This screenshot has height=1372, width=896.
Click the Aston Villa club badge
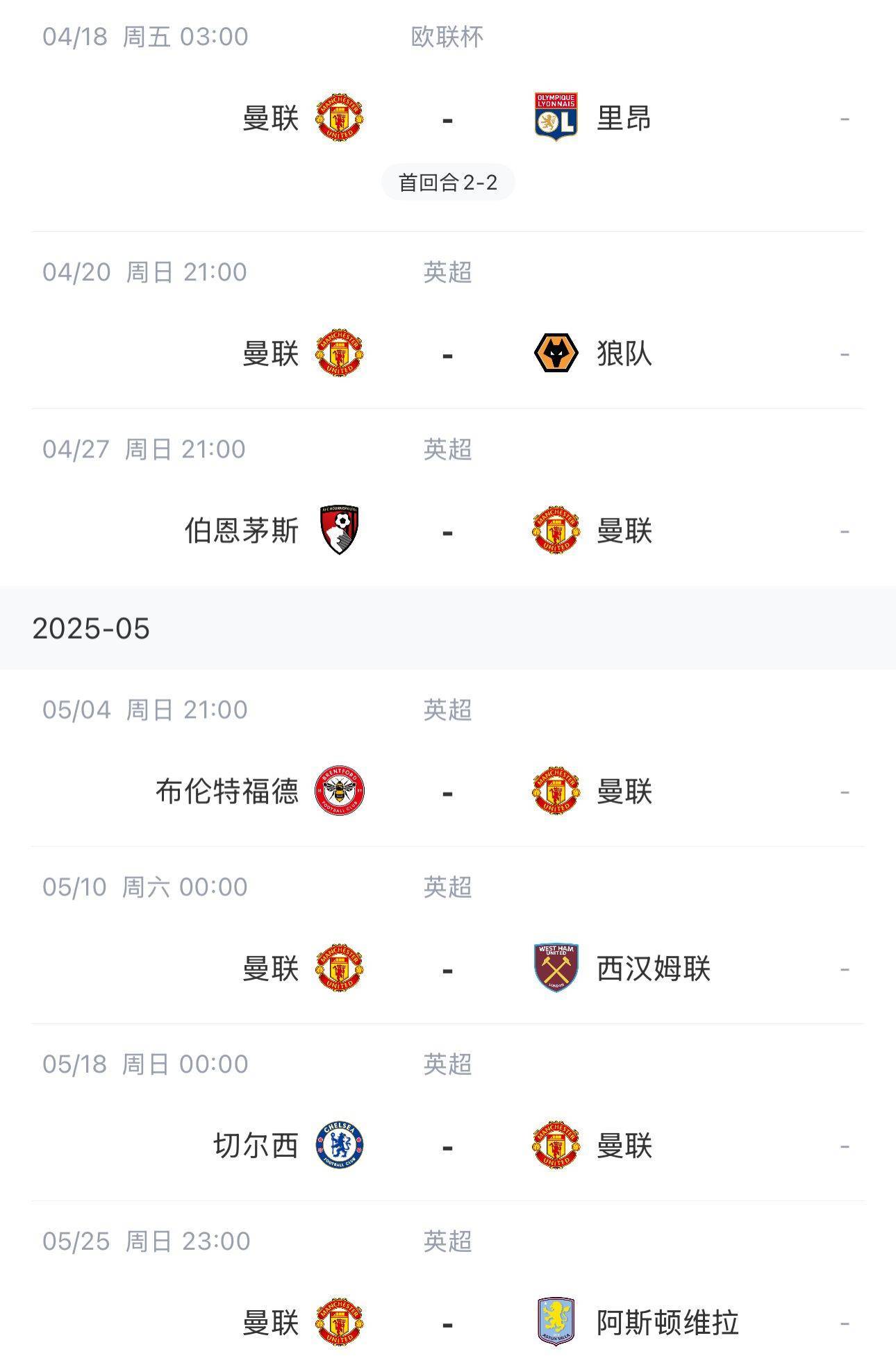pos(555,1320)
